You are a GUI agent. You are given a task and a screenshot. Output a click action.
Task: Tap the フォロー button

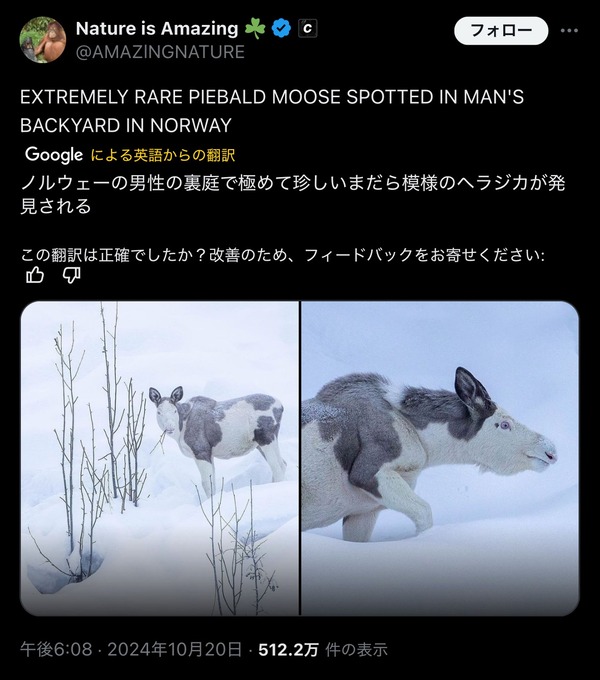(x=502, y=30)
